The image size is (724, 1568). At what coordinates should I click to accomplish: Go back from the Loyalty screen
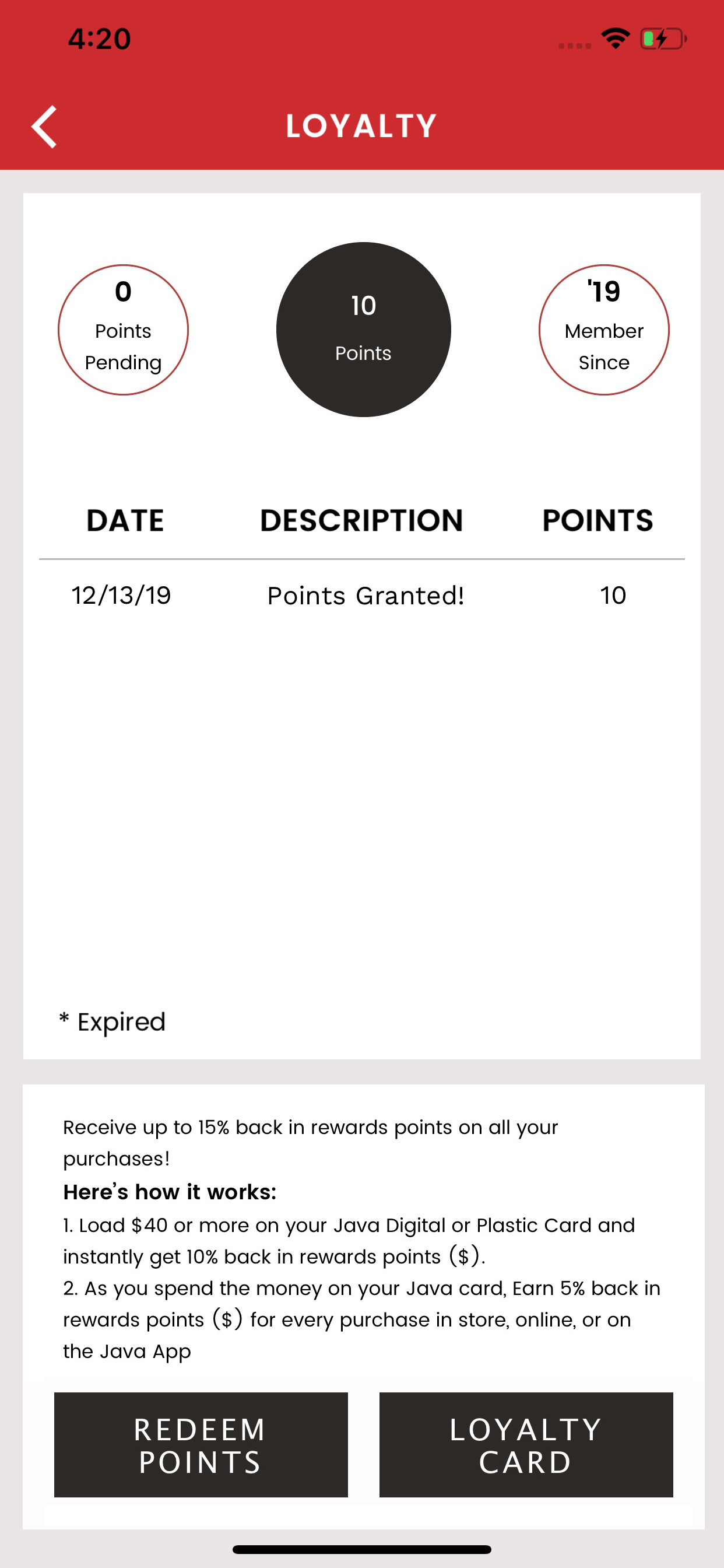[x=44, y=127]
